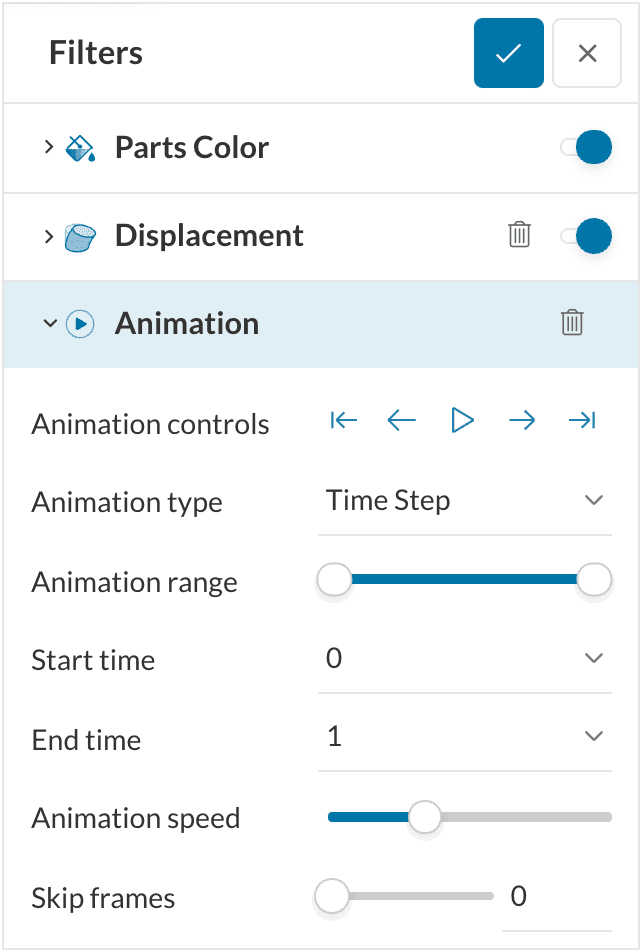Open the End time dropdown
This screenshot has height=952, width=640.
coord(464,737)
